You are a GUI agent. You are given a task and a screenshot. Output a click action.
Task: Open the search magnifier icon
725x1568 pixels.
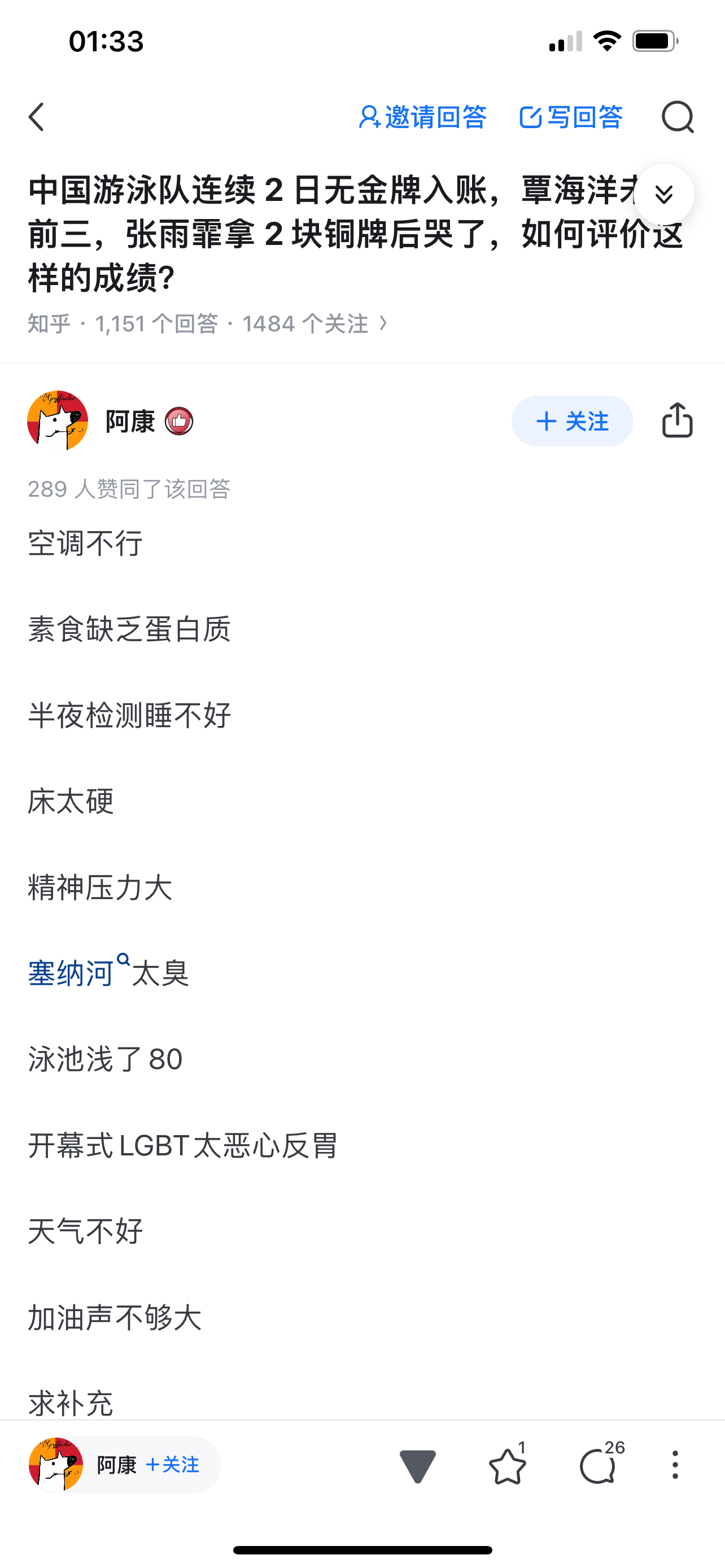point(678,117)
